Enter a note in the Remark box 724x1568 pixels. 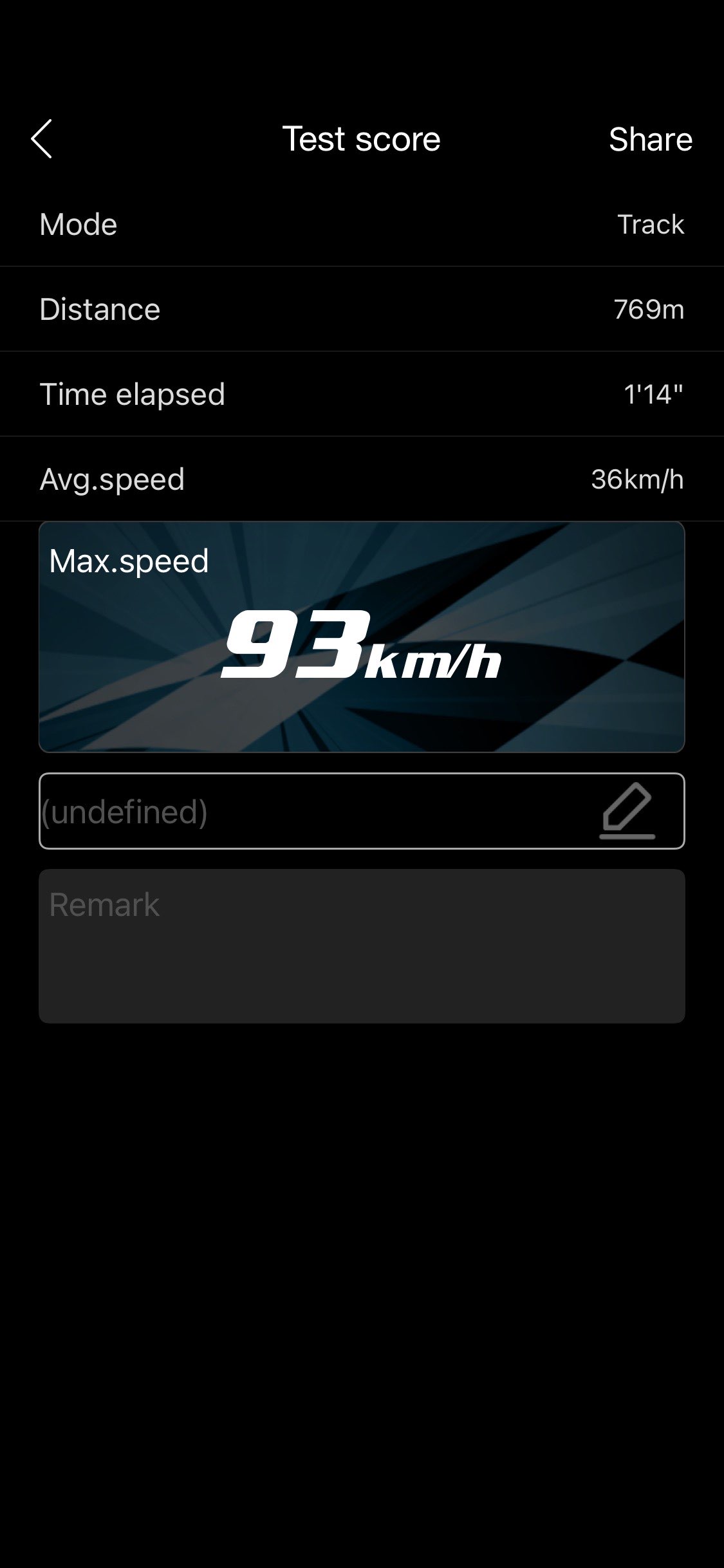click(362, 946)
